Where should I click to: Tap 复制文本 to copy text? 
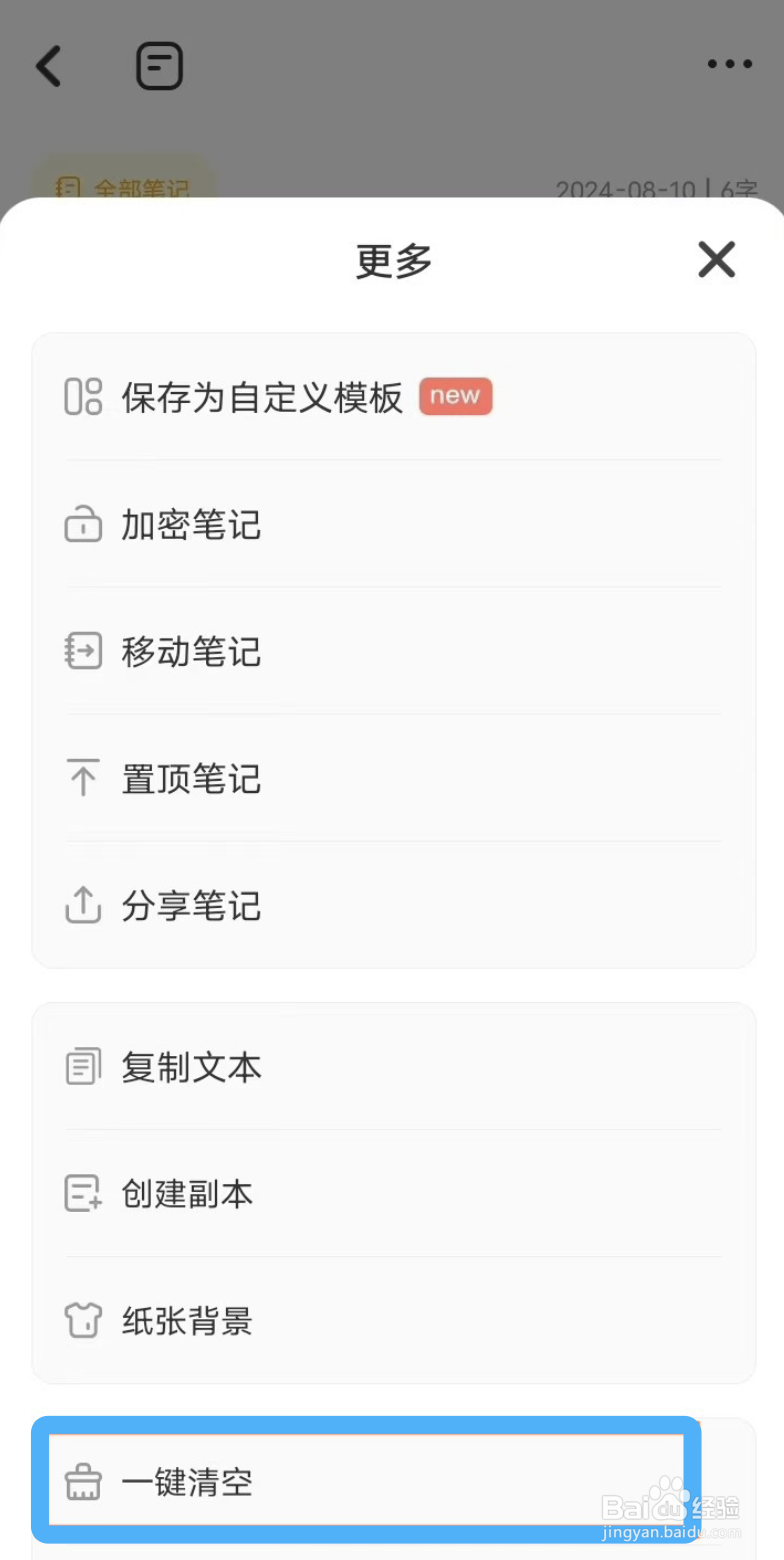click(x=393, y=1067)
